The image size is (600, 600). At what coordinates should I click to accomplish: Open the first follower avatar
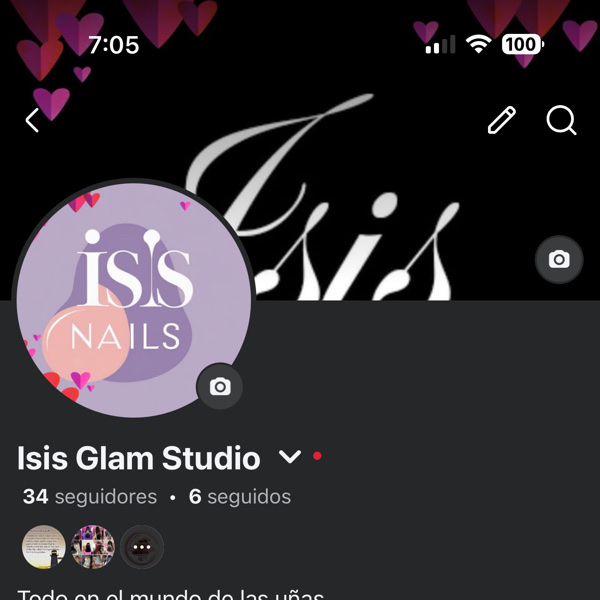coord(44,547)
